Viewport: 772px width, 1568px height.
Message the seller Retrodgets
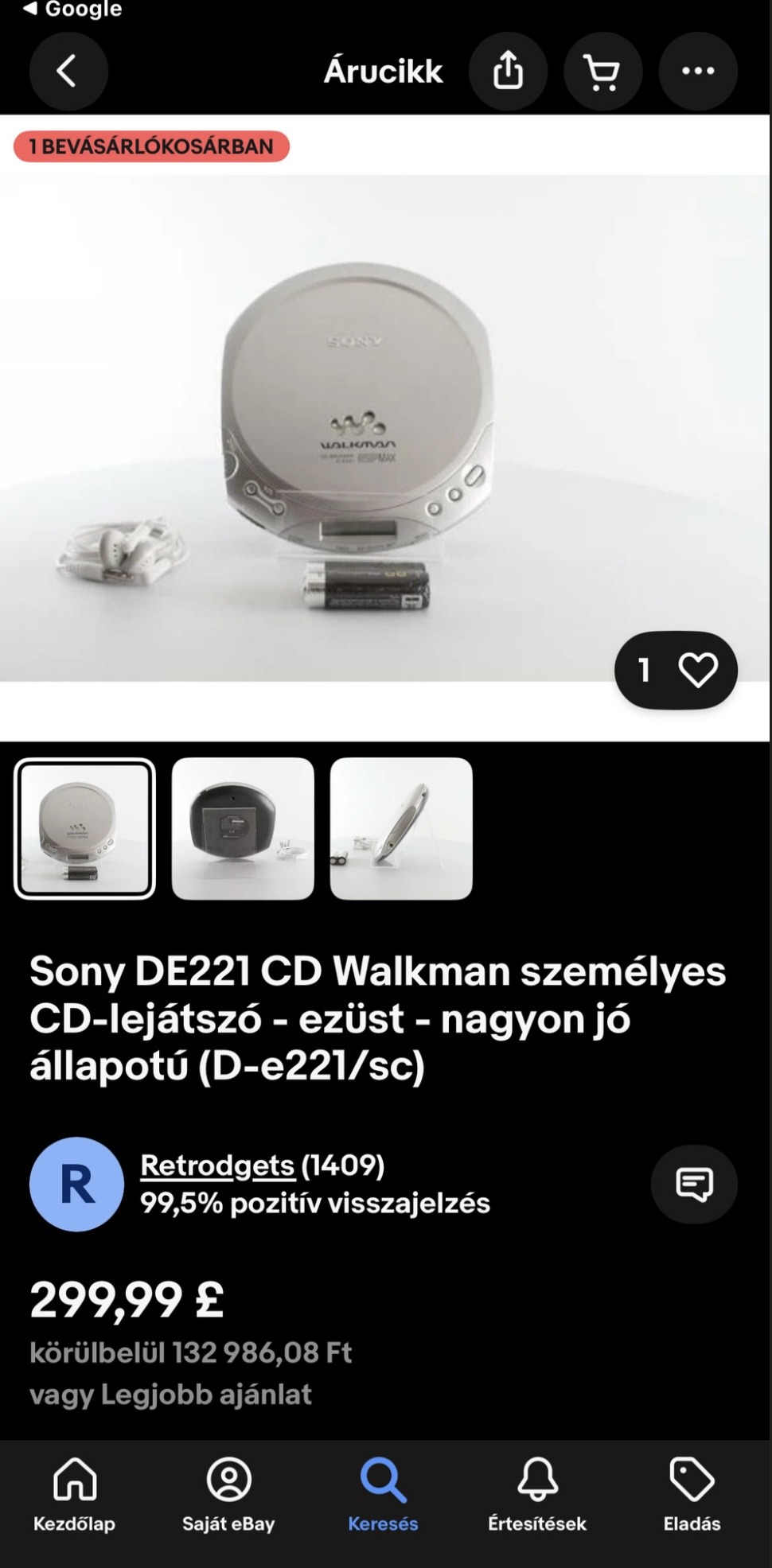pos(693,1184)
